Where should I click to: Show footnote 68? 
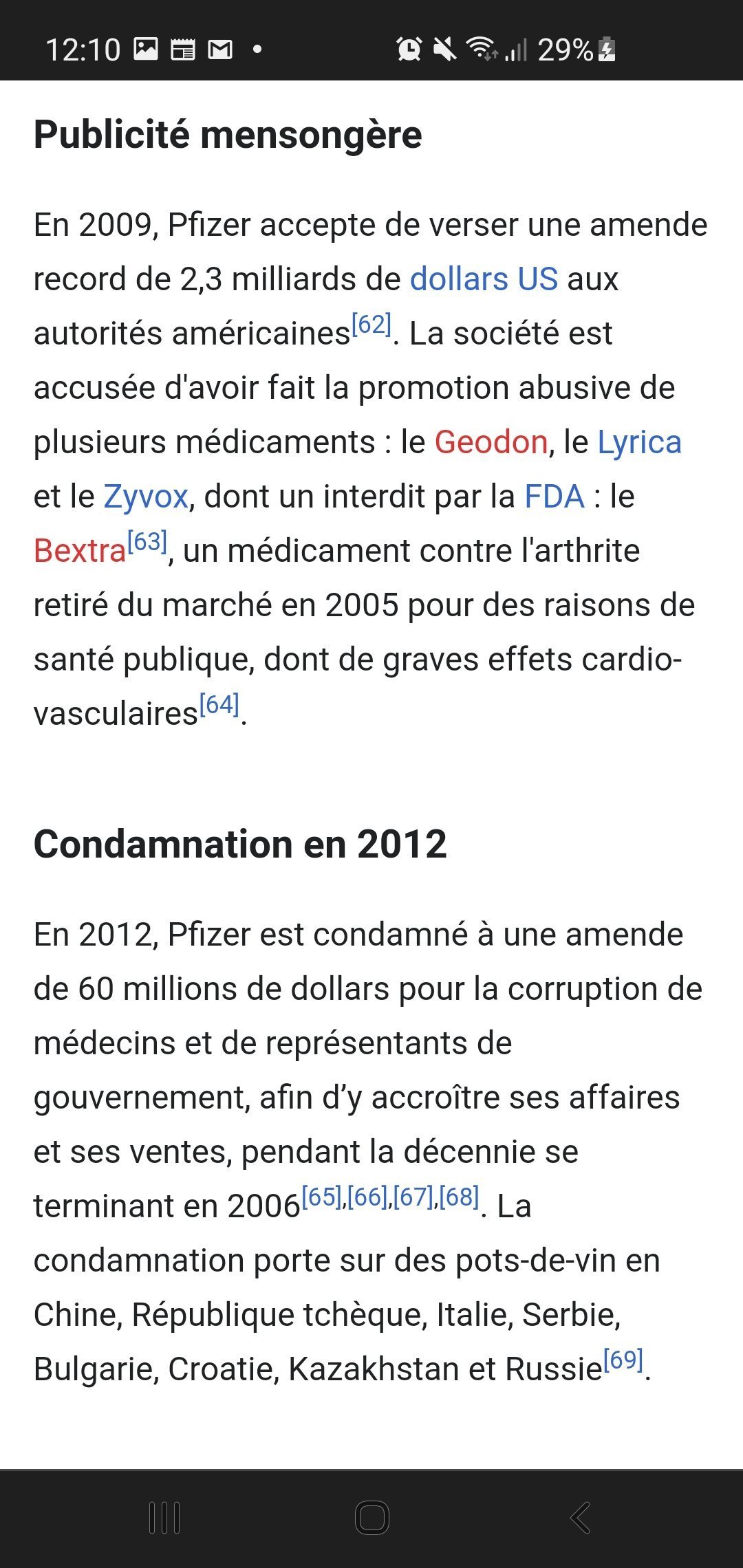point(459,1197)
